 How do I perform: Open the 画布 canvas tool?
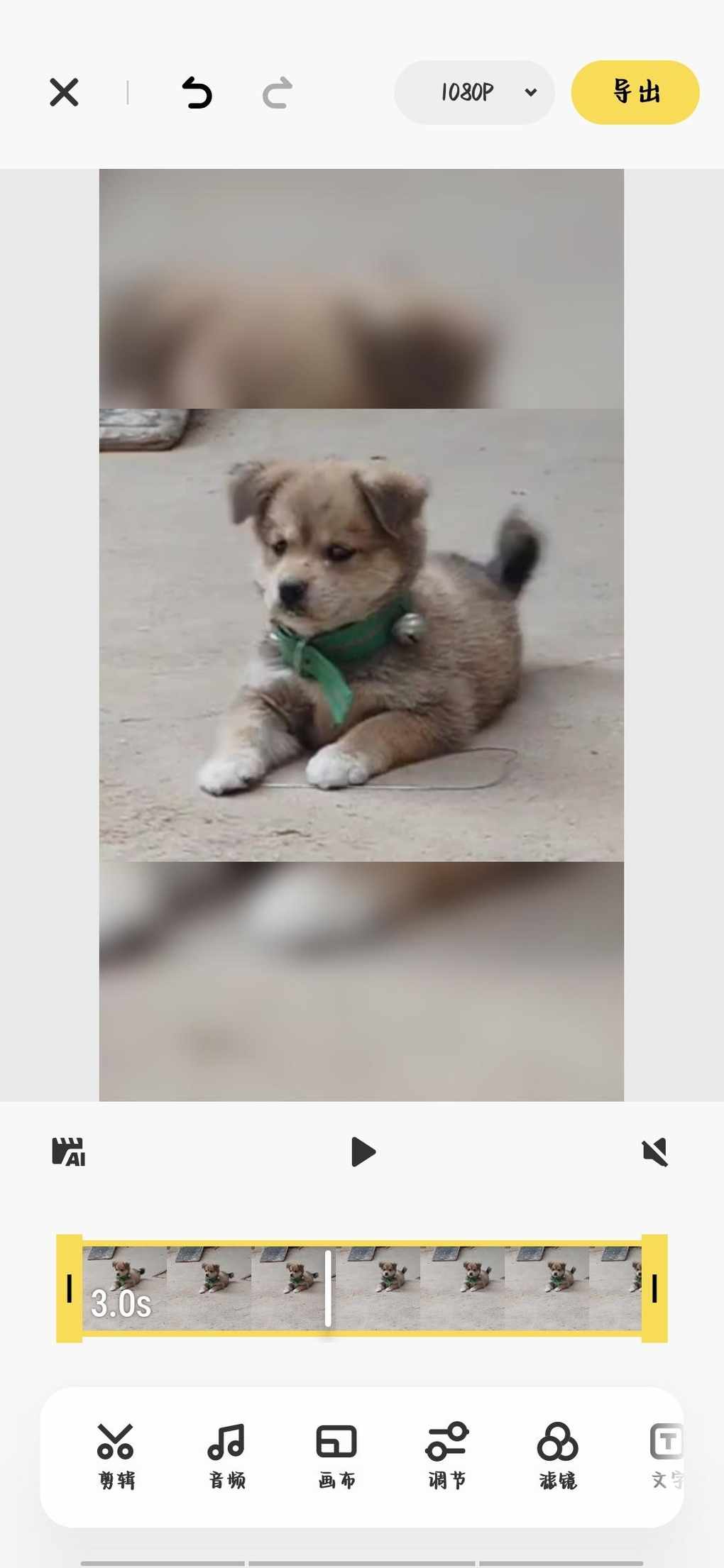[x=336, y=1456]
